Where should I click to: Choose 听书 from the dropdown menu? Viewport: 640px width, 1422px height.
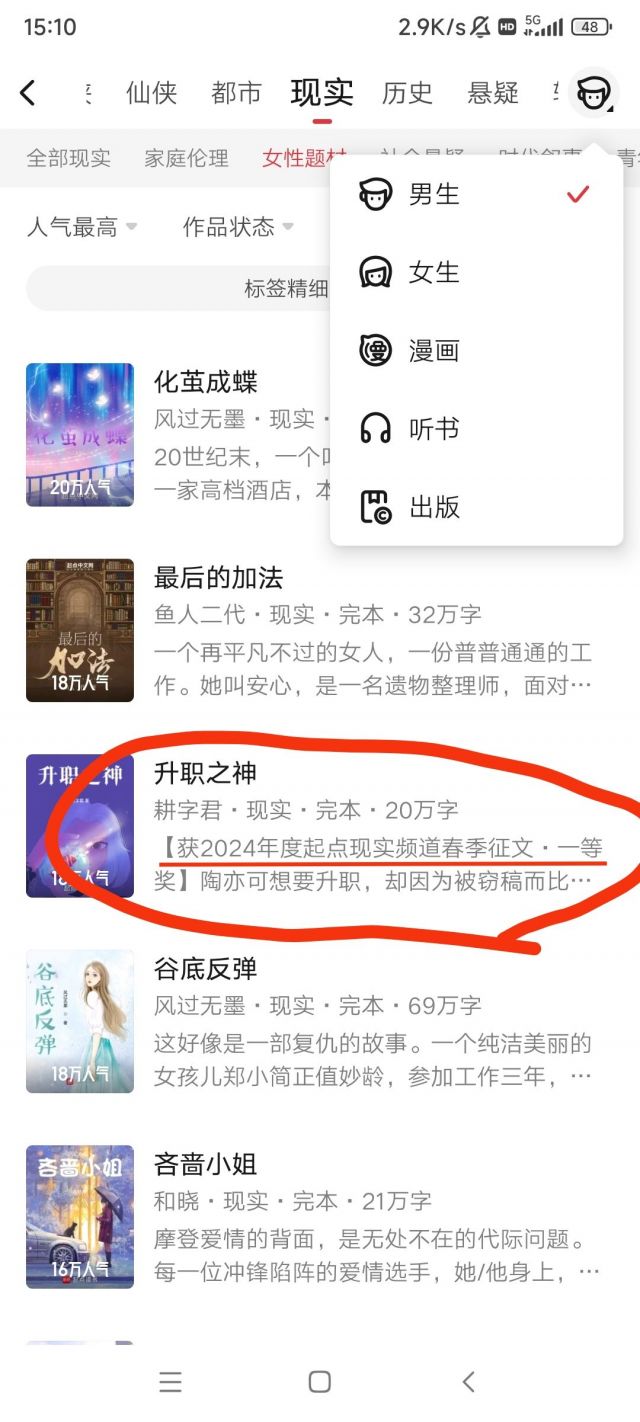point(434,428)
